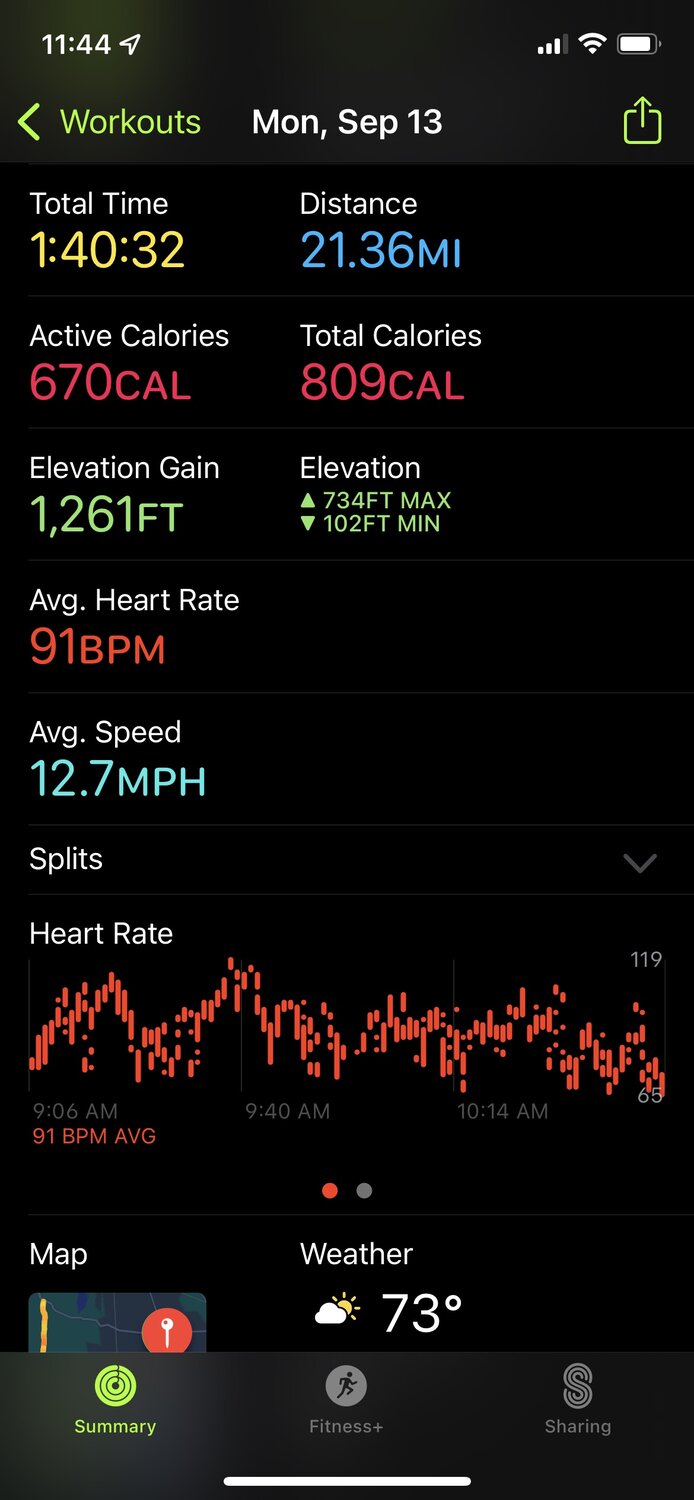694x1500 pixels.
Task: Share this workout summary
Action: (642, 121)
